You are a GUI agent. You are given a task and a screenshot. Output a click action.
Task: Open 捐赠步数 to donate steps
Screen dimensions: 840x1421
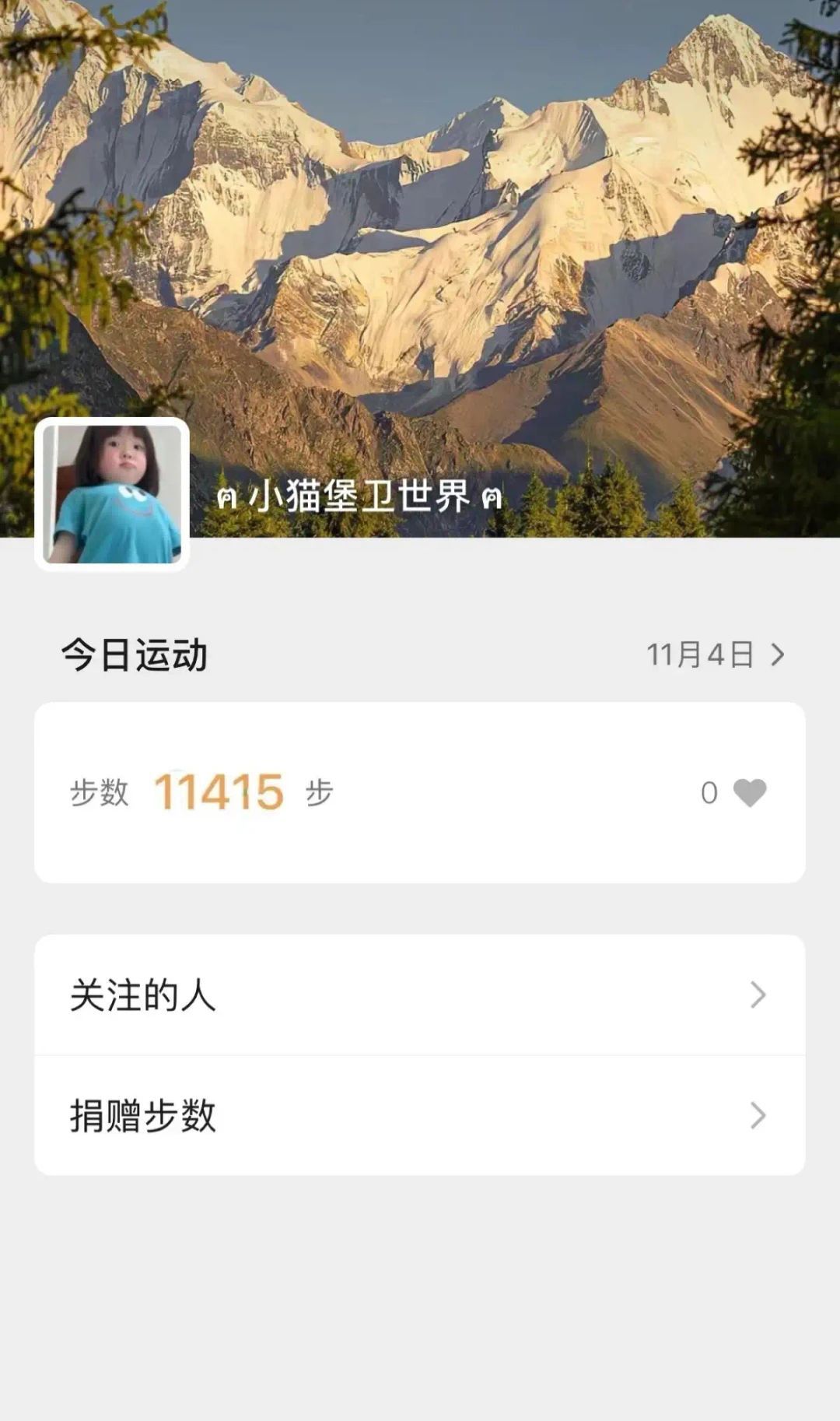pos(419,1116)
